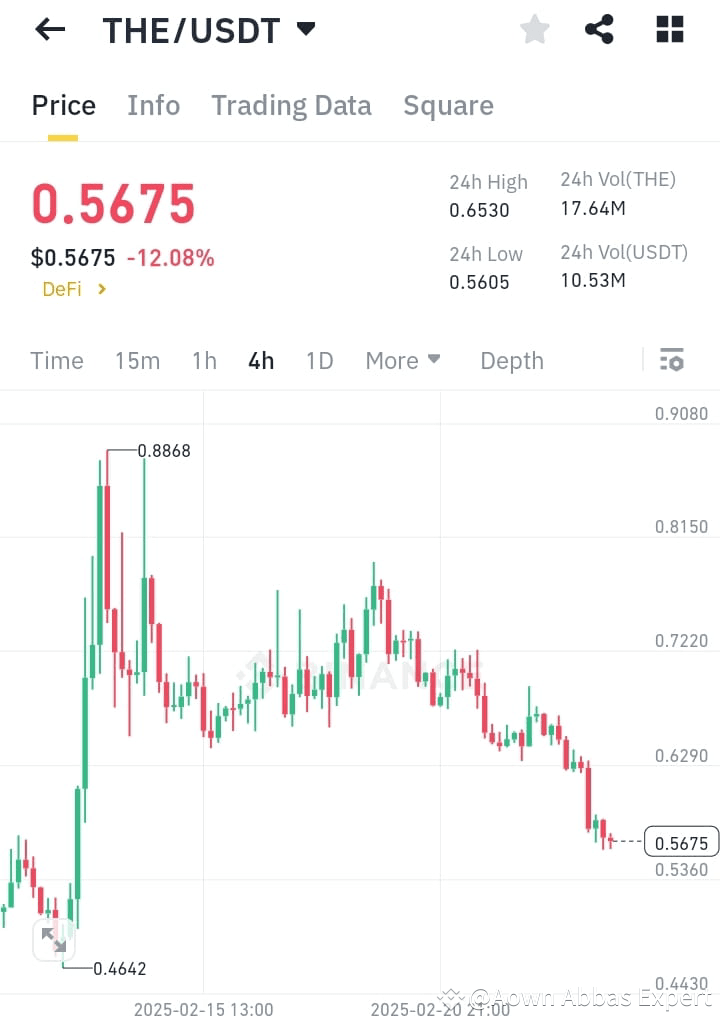
Task: Click the apps grid icon top right
Action: (668, 29)
